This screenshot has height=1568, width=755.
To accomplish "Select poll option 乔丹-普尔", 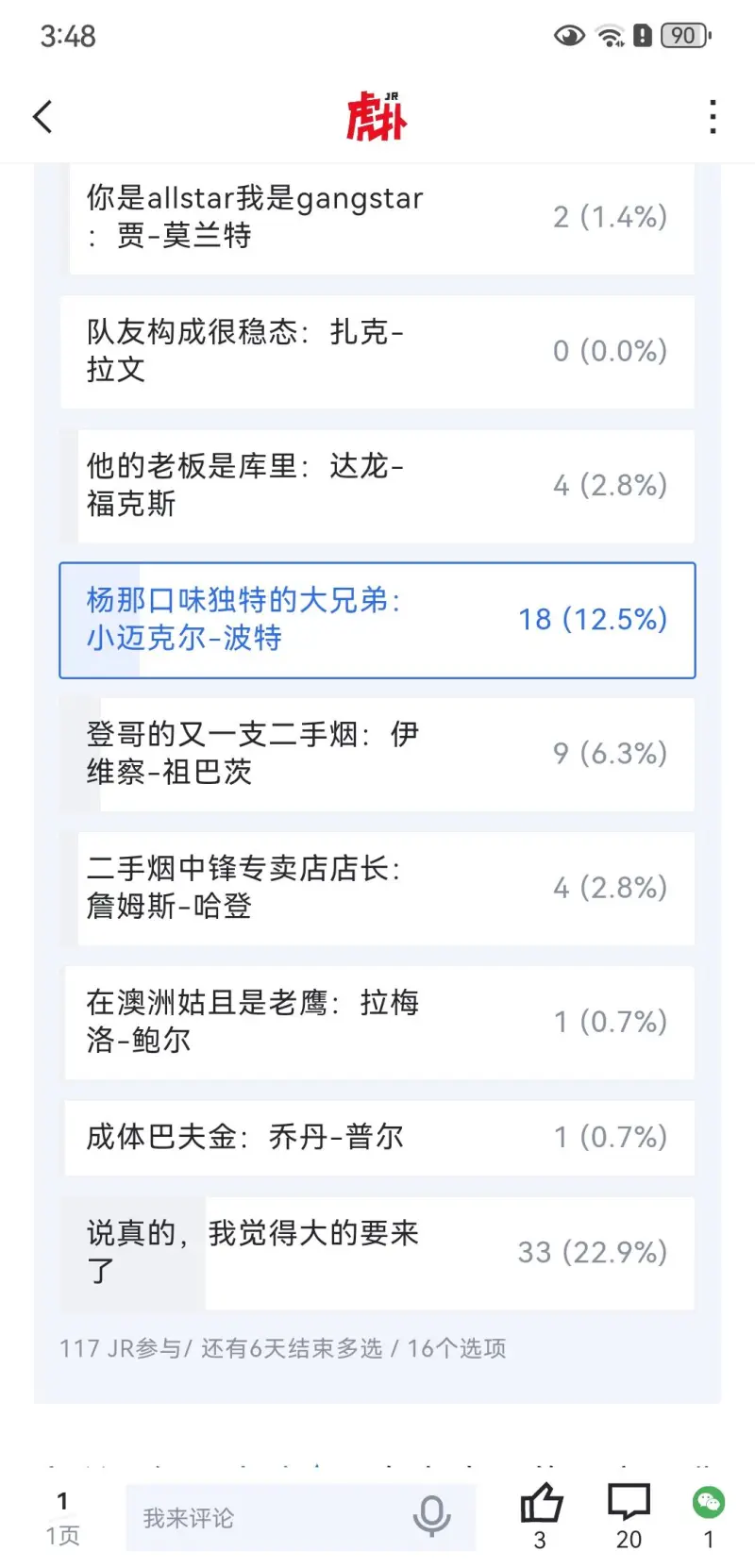I will click(377, 1137).
